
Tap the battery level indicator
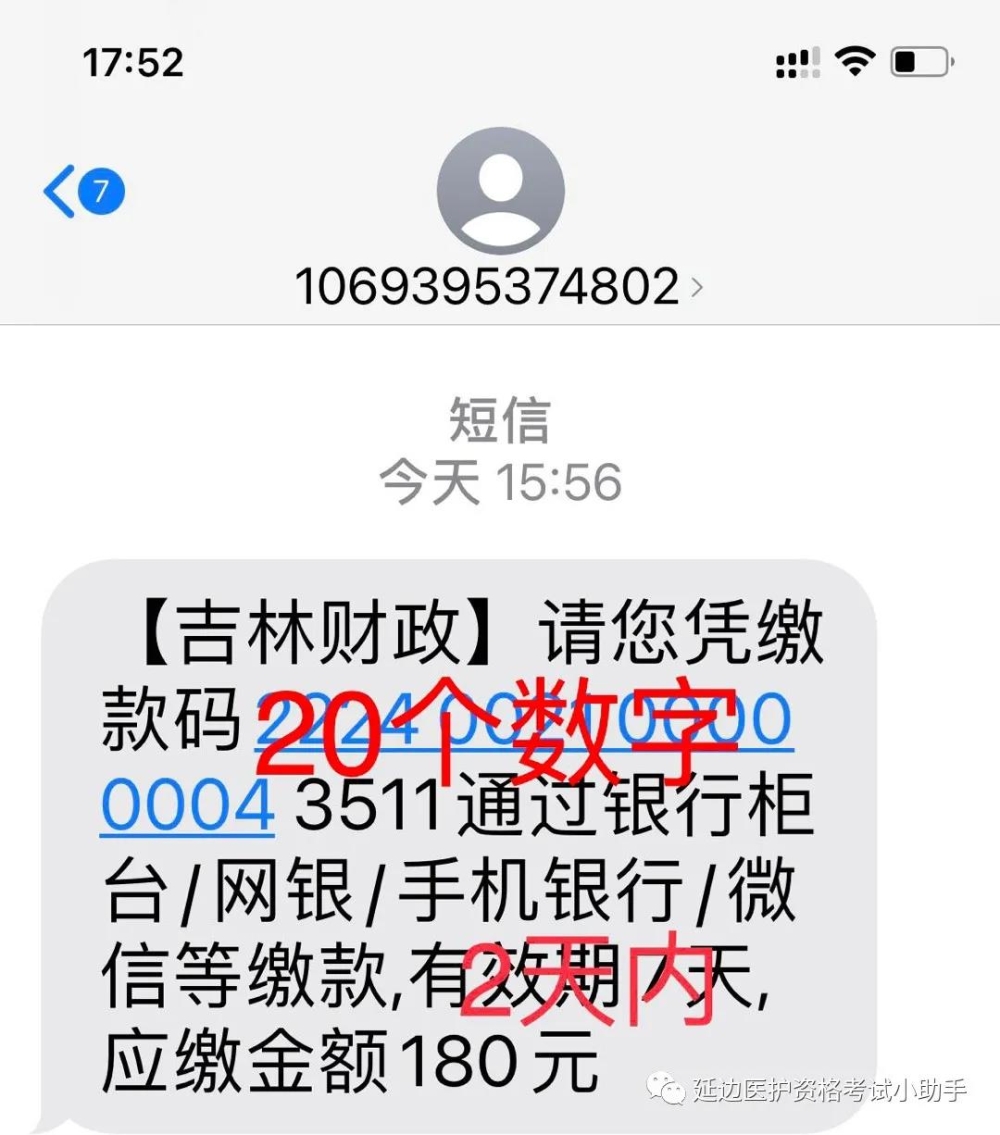(920, 62)
